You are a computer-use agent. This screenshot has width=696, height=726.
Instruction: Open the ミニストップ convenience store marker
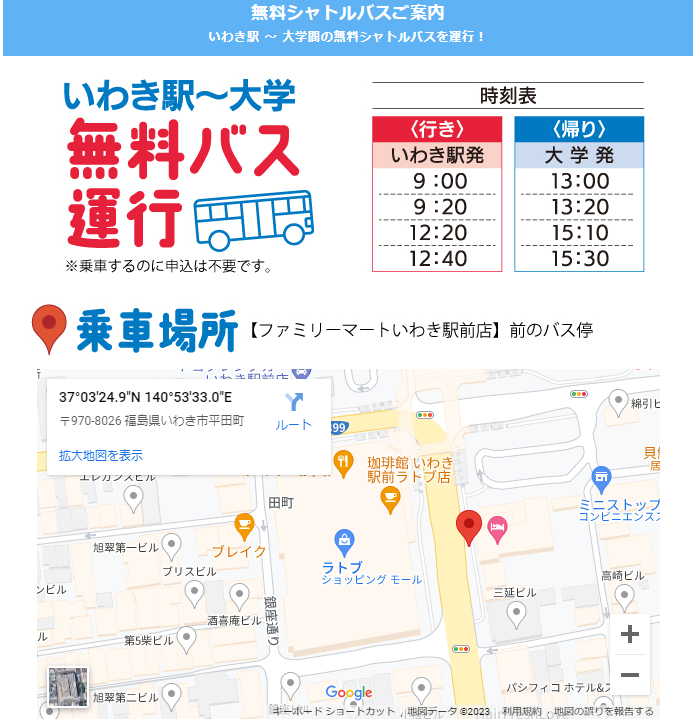[x=601, y=477]
